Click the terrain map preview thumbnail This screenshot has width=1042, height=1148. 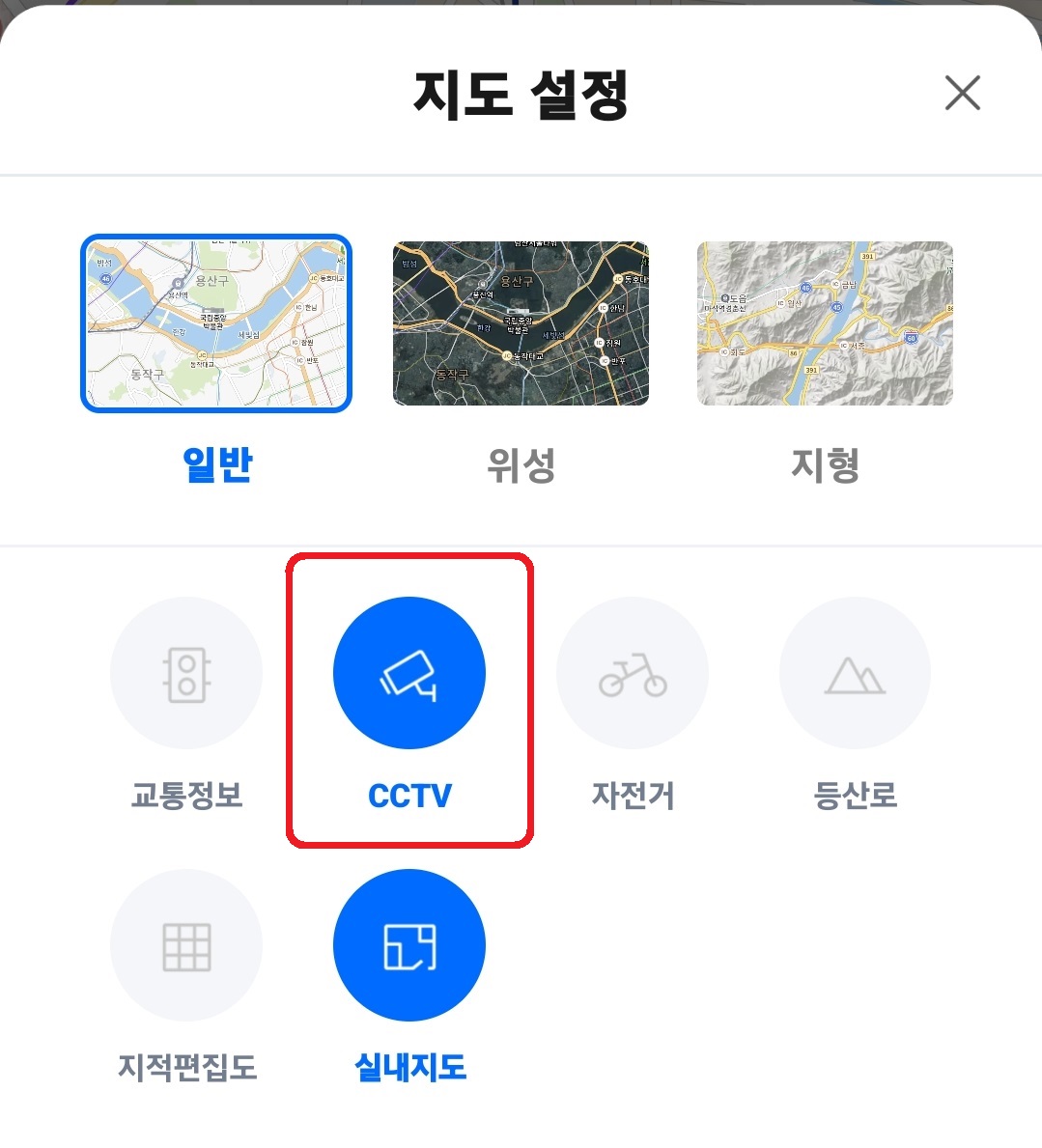[824, 323]
